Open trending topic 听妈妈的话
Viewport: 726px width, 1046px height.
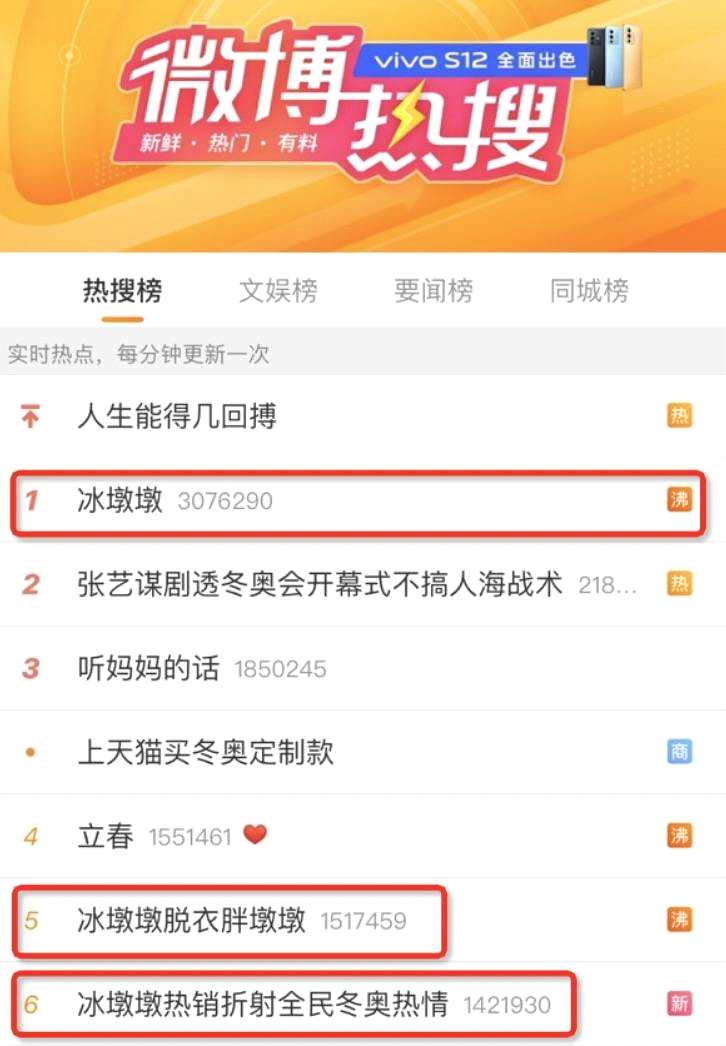point(148,668)
